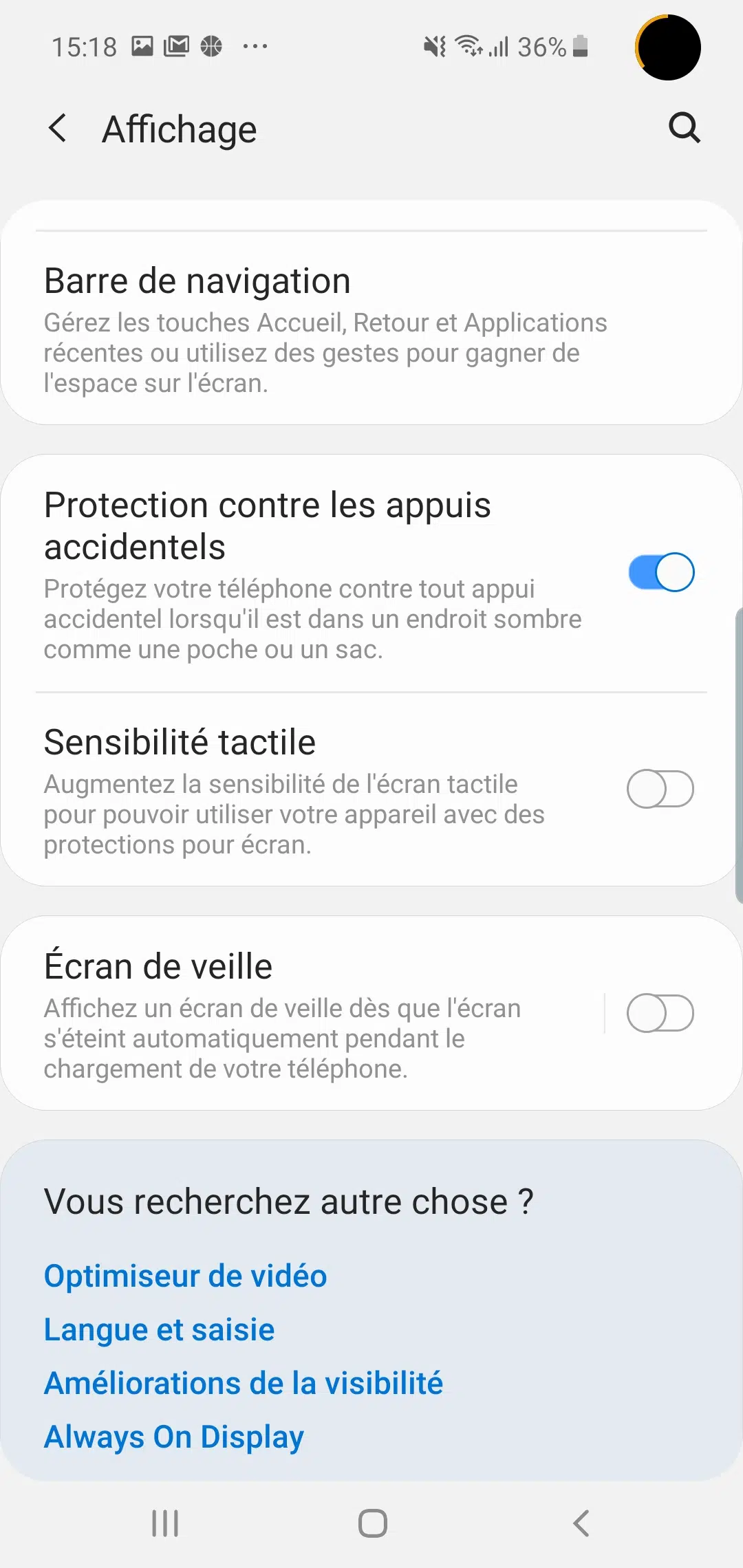The image size is (743, 1568).
Task: Turn on the Écran de veille switch
Action: [660, 1013]
